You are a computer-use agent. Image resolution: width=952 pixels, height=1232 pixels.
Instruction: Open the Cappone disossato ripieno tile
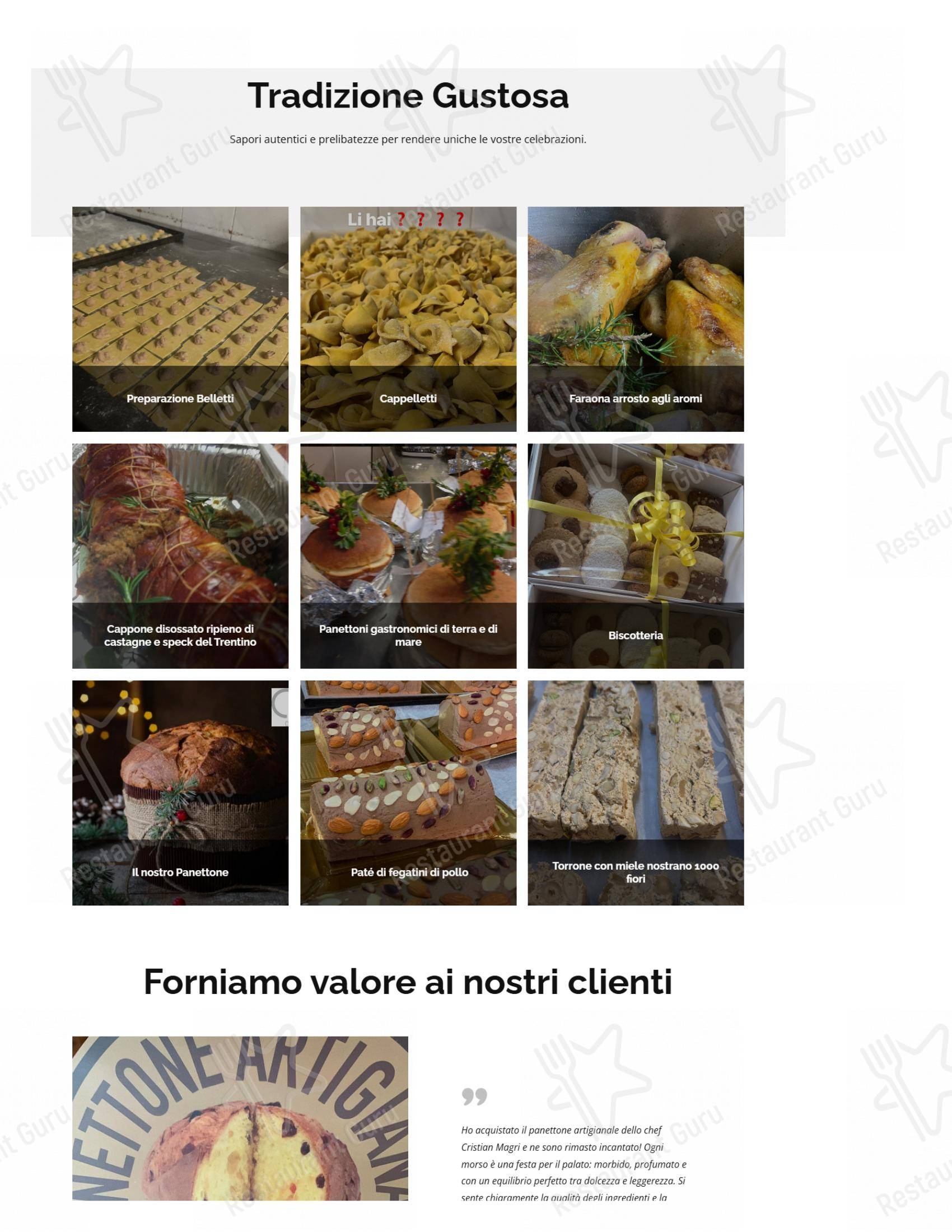coord(180,556)
